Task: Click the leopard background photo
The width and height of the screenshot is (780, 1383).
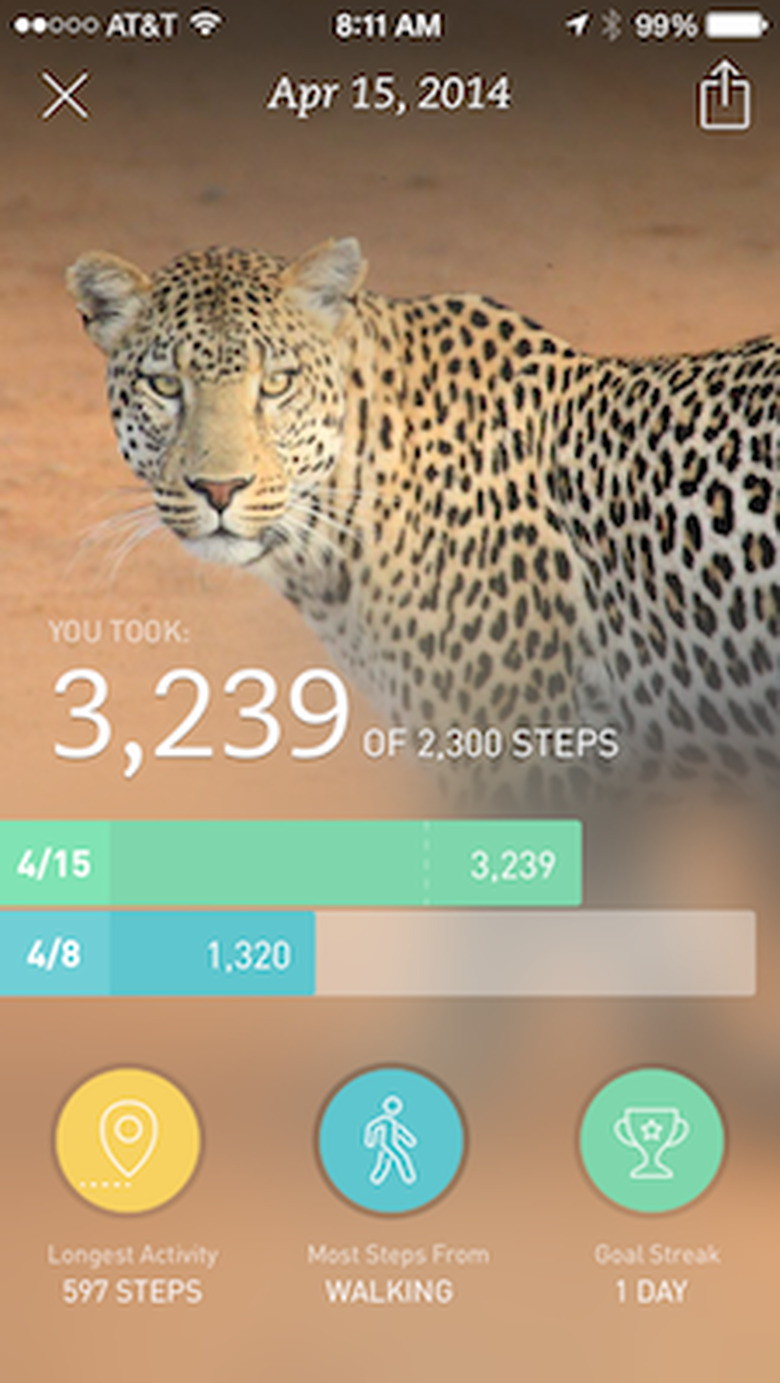Action: 390,400
